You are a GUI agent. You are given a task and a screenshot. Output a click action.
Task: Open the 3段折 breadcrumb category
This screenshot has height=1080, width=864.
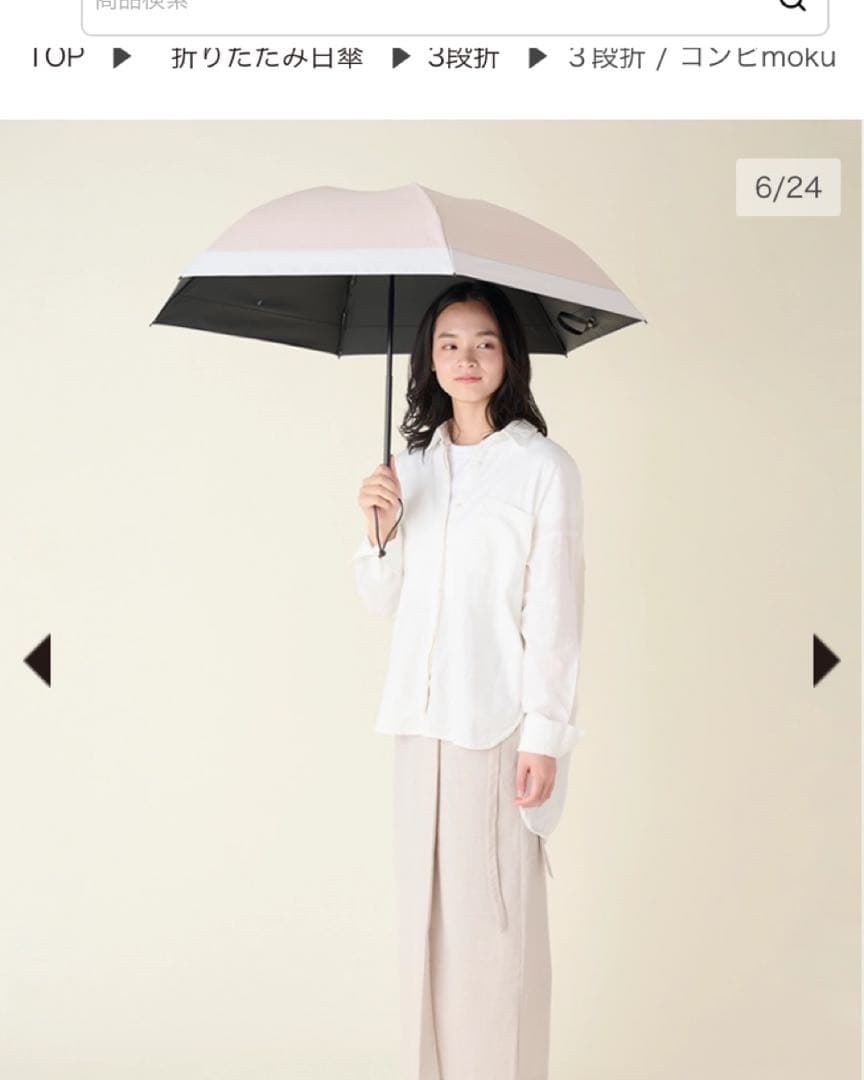coord(463,57)
